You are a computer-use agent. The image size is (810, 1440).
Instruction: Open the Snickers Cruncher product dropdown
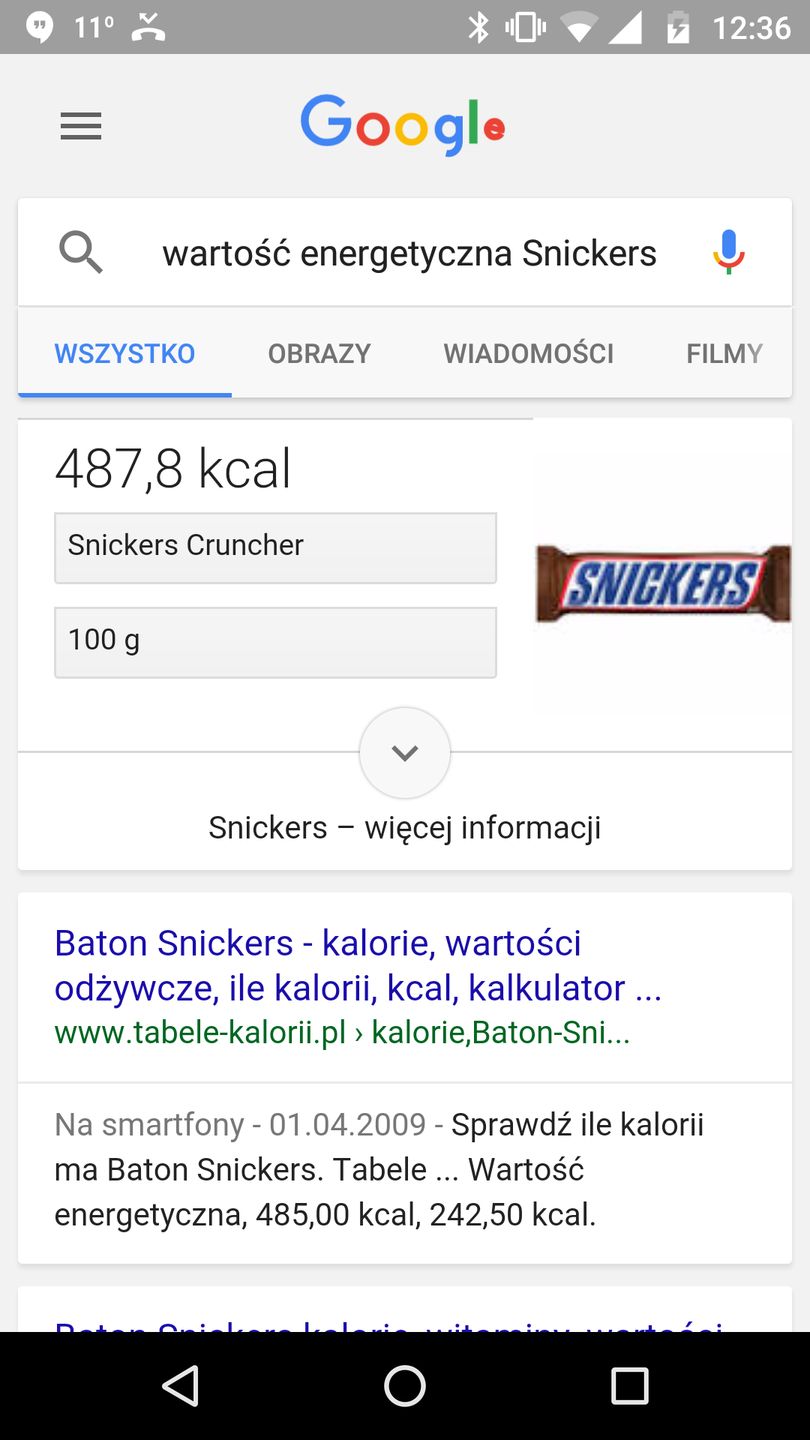point(275,547)
